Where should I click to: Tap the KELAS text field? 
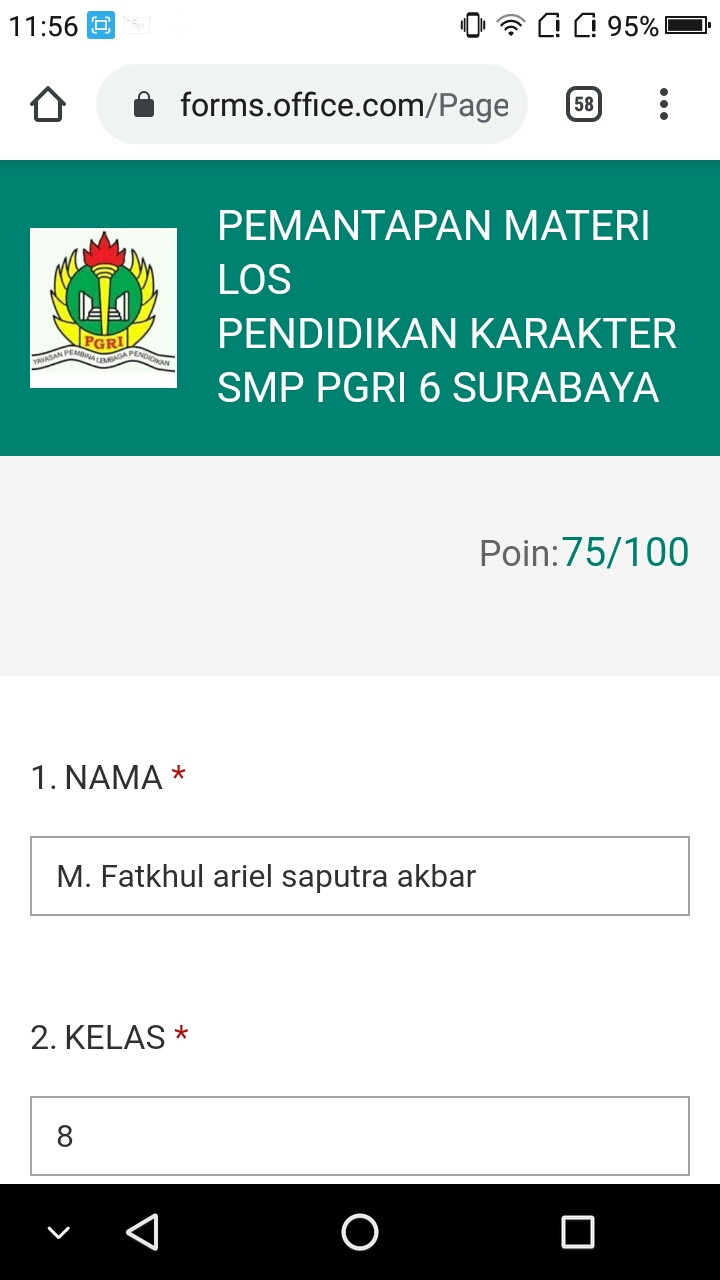tap(360, 1136)
